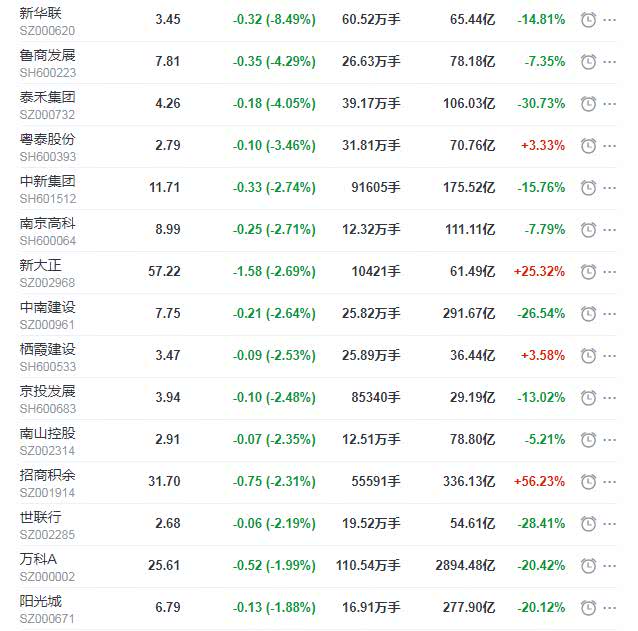Open the more menu for 中新集团
The width and height of the screenshot is (638, 631).
tap(610, 188)
